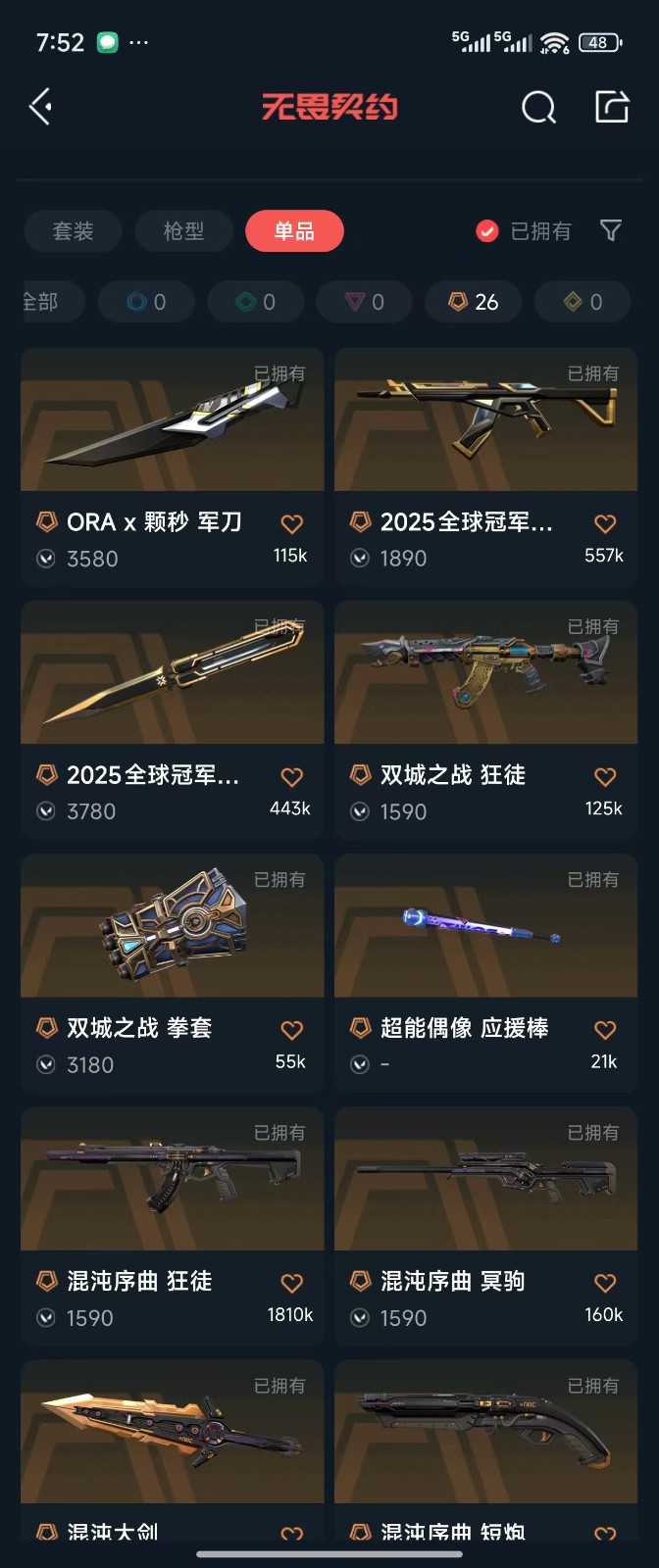Go back using the top-left arrow
Image resolution: width=659 pixels, height=1568 pixels.
pyautogui.click(x=41, y=107)
